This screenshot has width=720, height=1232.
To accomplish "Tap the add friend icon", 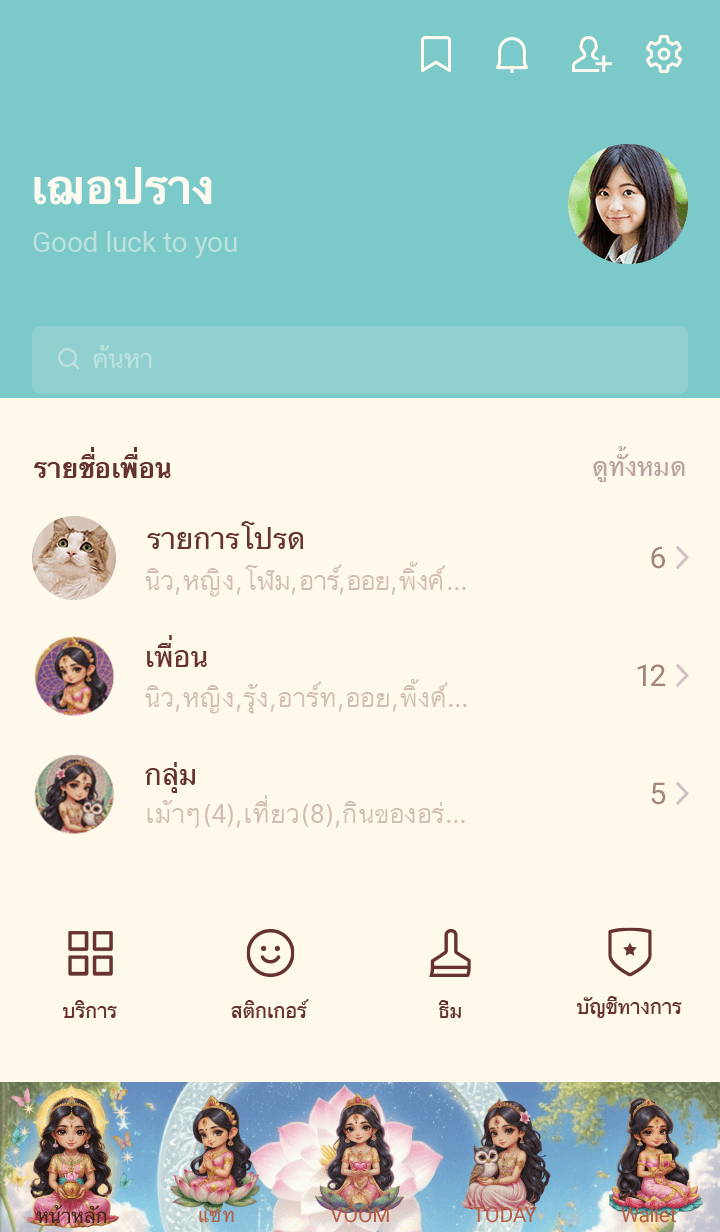I will click(590, 55).
